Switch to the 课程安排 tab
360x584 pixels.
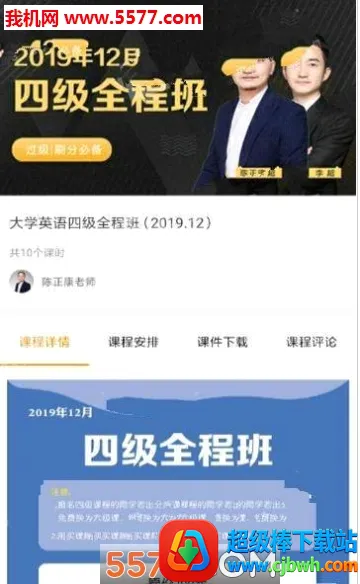point(133,342)
